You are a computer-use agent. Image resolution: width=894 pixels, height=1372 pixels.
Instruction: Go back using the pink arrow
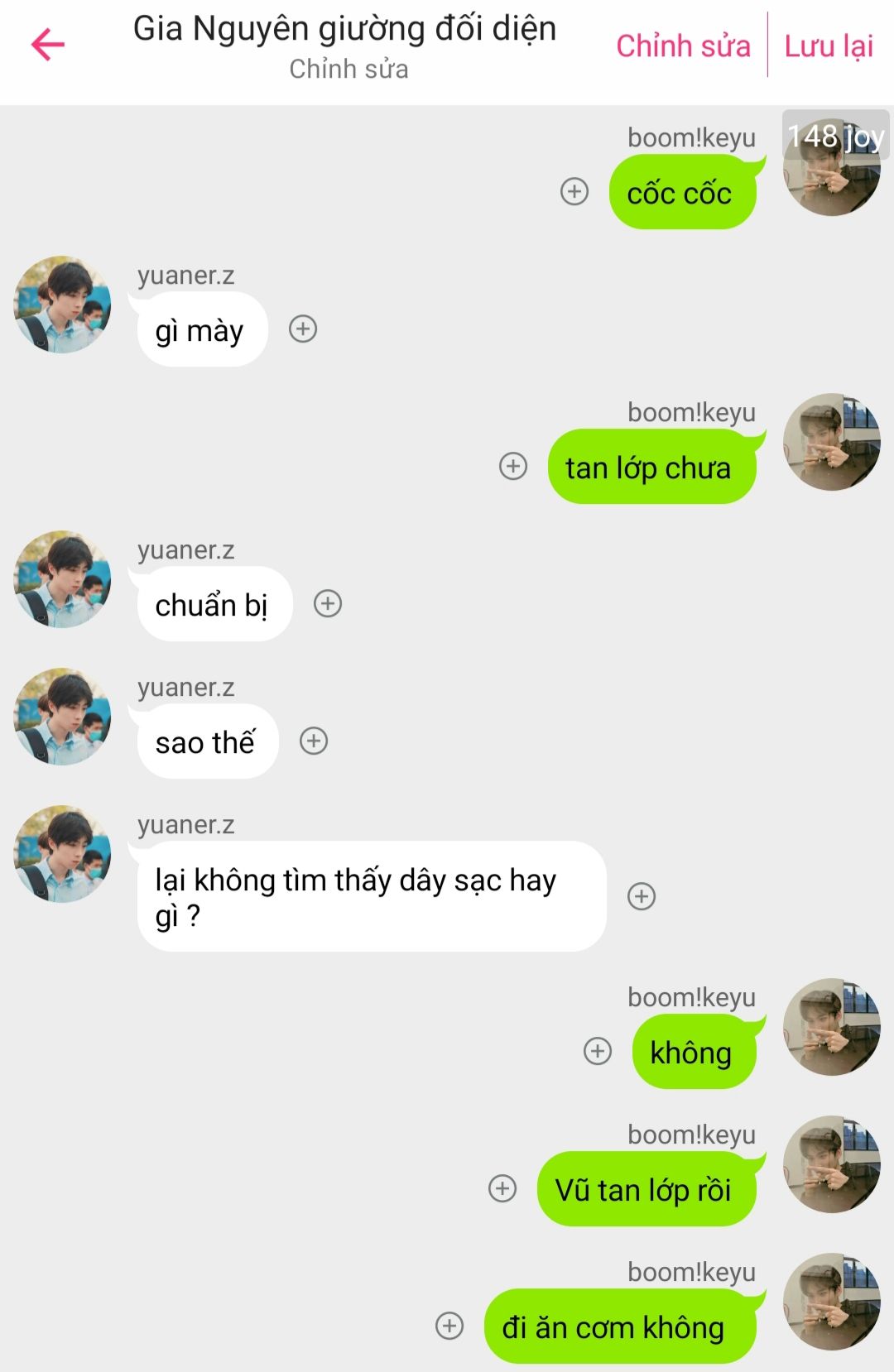click(x=48, y=45)
